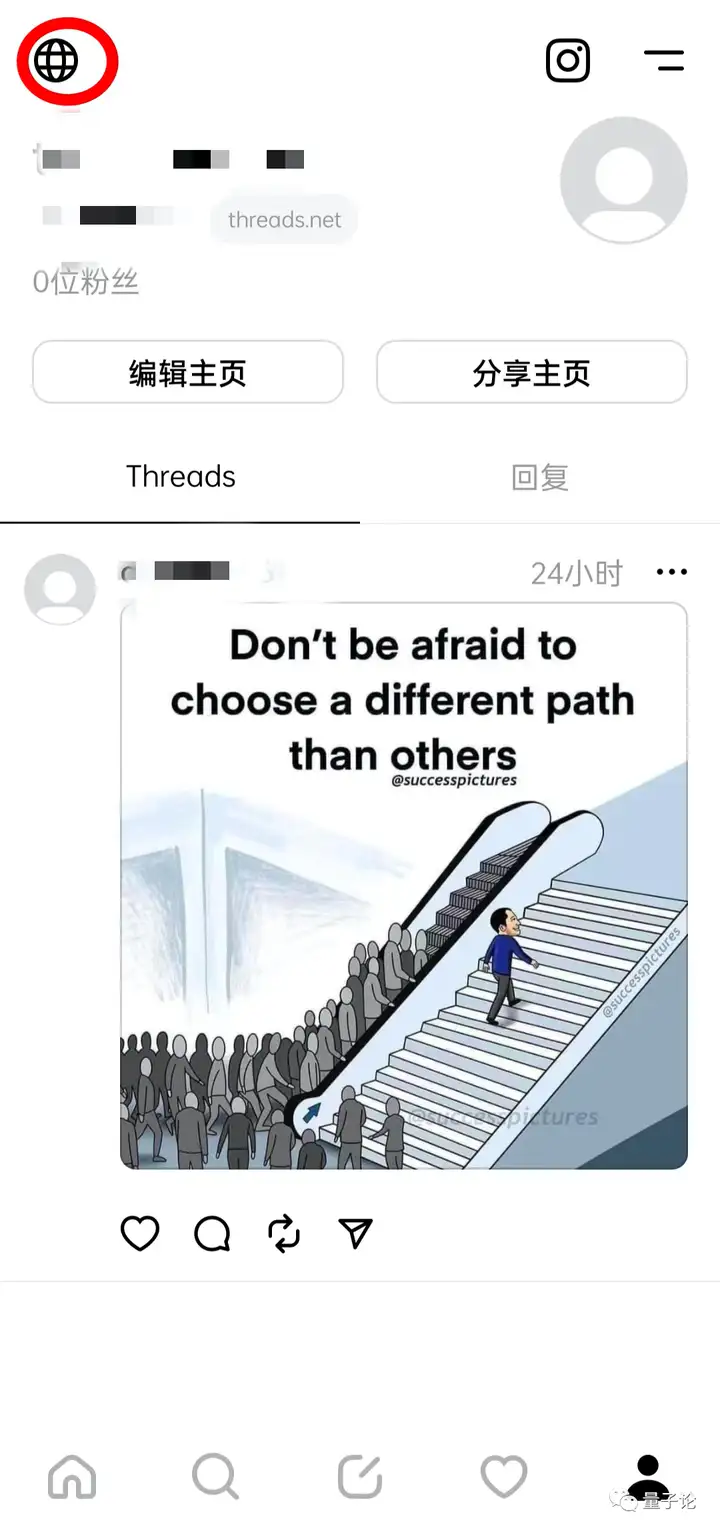This screenshot has width=720, height=1533.
Task: Open the two-line settings menu
Action: click(664, 61)
